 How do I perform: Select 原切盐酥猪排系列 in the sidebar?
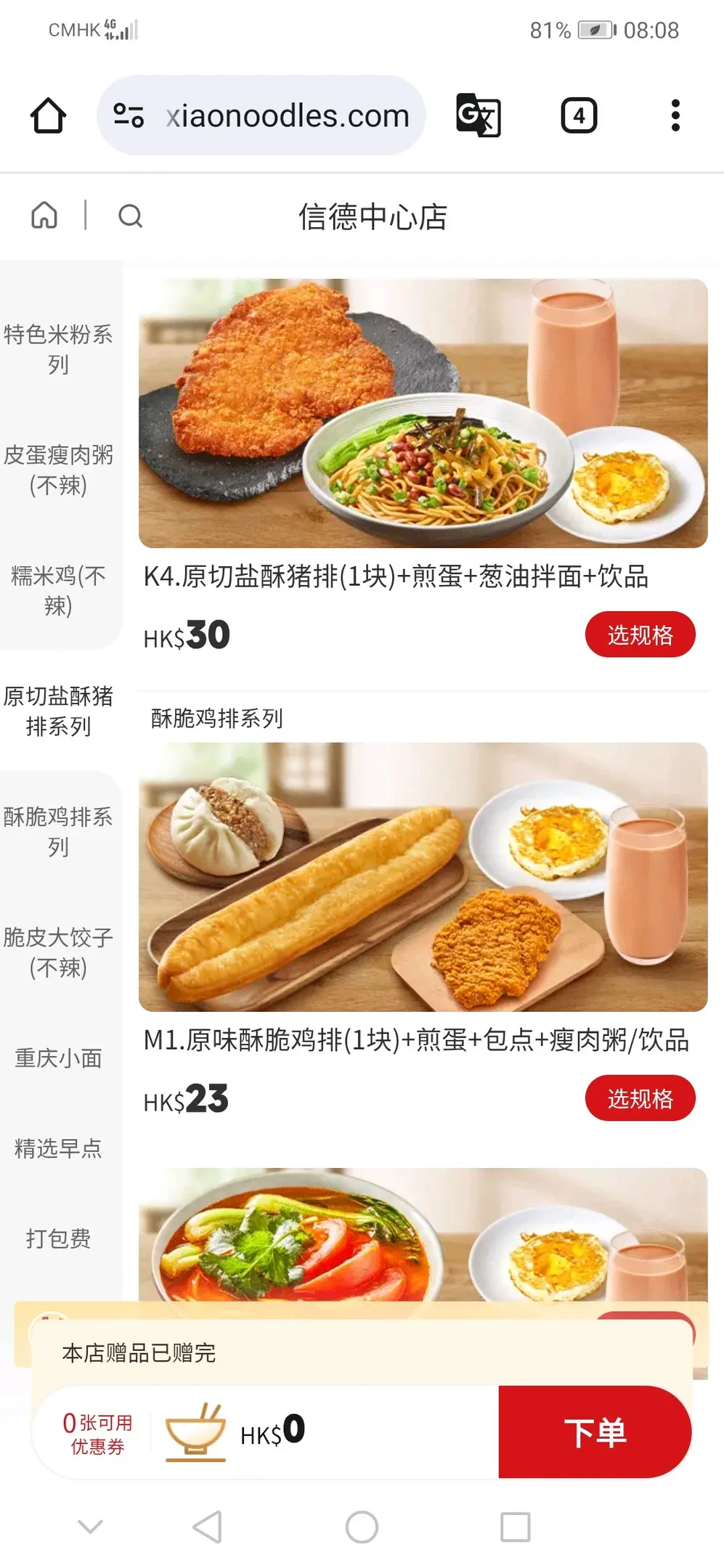pos(58,711)
